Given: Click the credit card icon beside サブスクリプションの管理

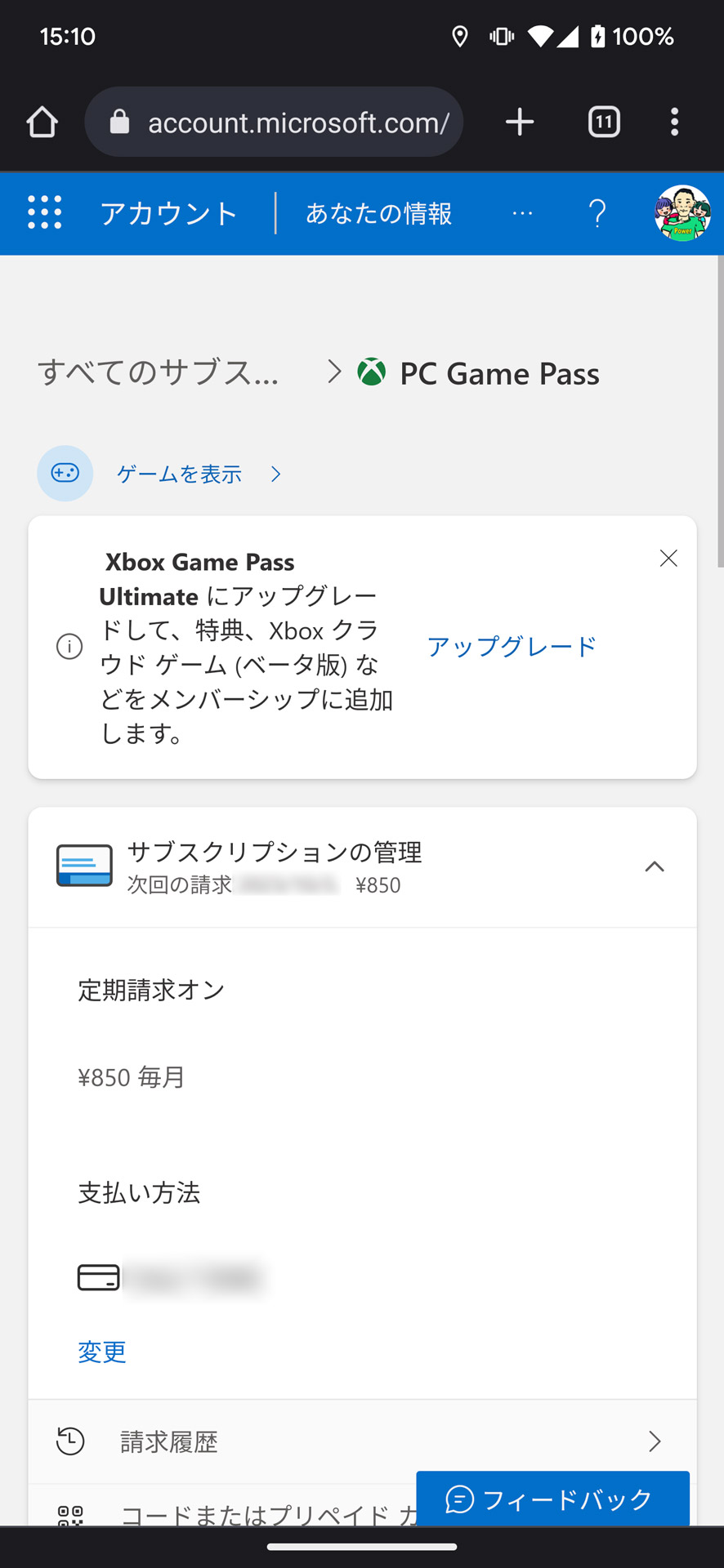Looking at the screenshot, I should [83, 866].
